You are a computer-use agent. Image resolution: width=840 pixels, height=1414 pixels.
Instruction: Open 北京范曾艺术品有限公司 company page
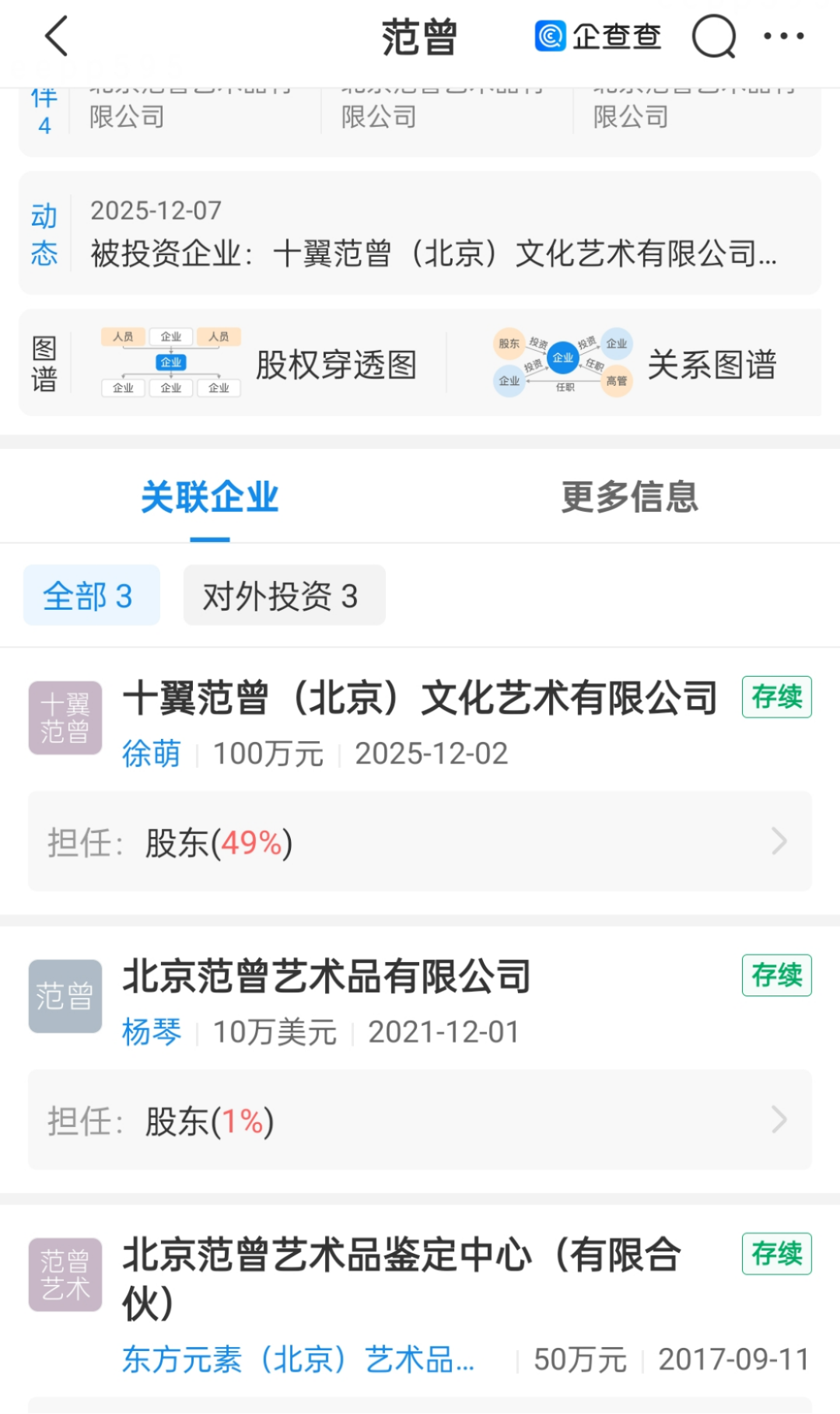tap(327, 976)
